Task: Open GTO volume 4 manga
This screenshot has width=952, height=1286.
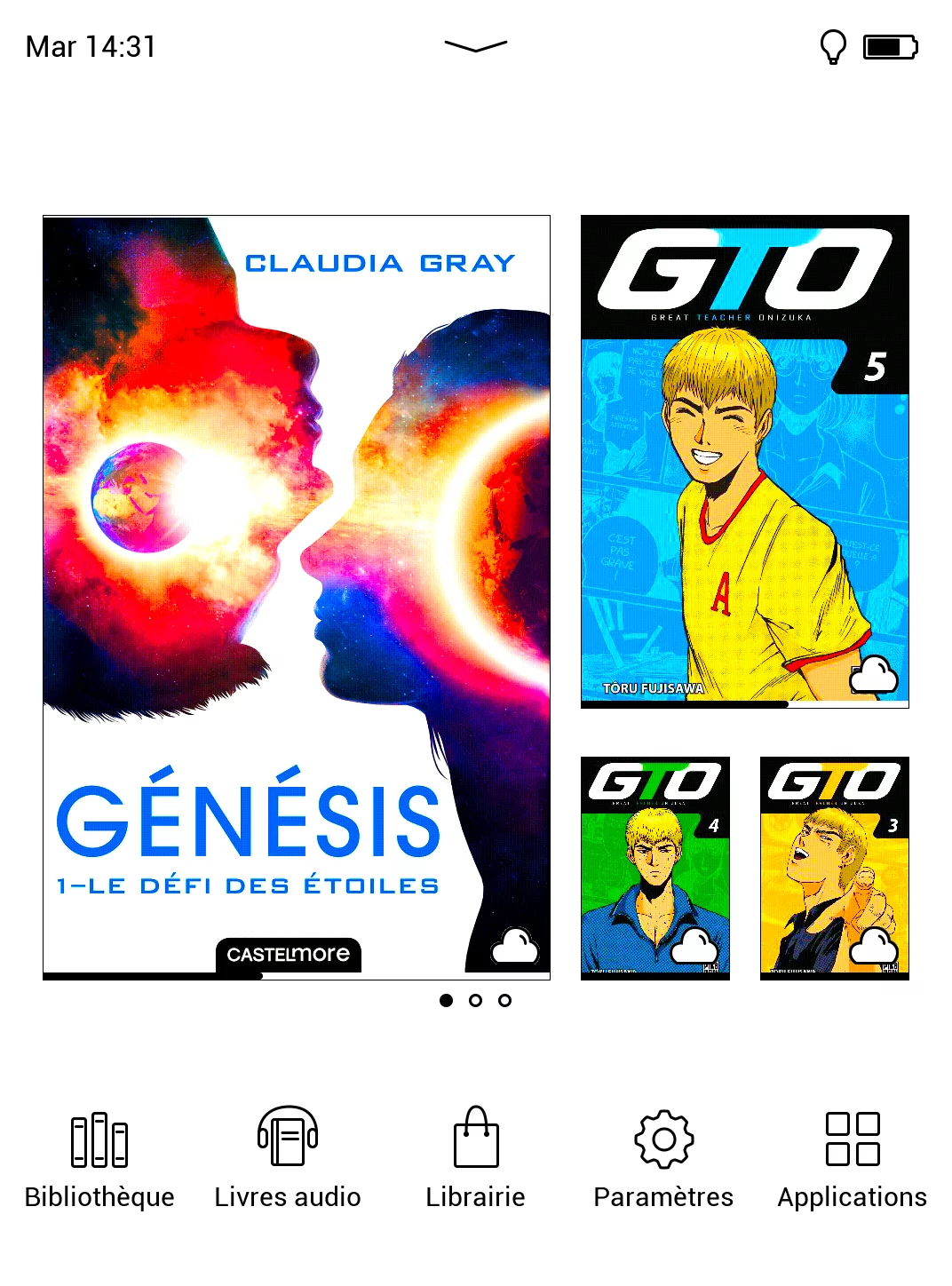Action: 654,868
